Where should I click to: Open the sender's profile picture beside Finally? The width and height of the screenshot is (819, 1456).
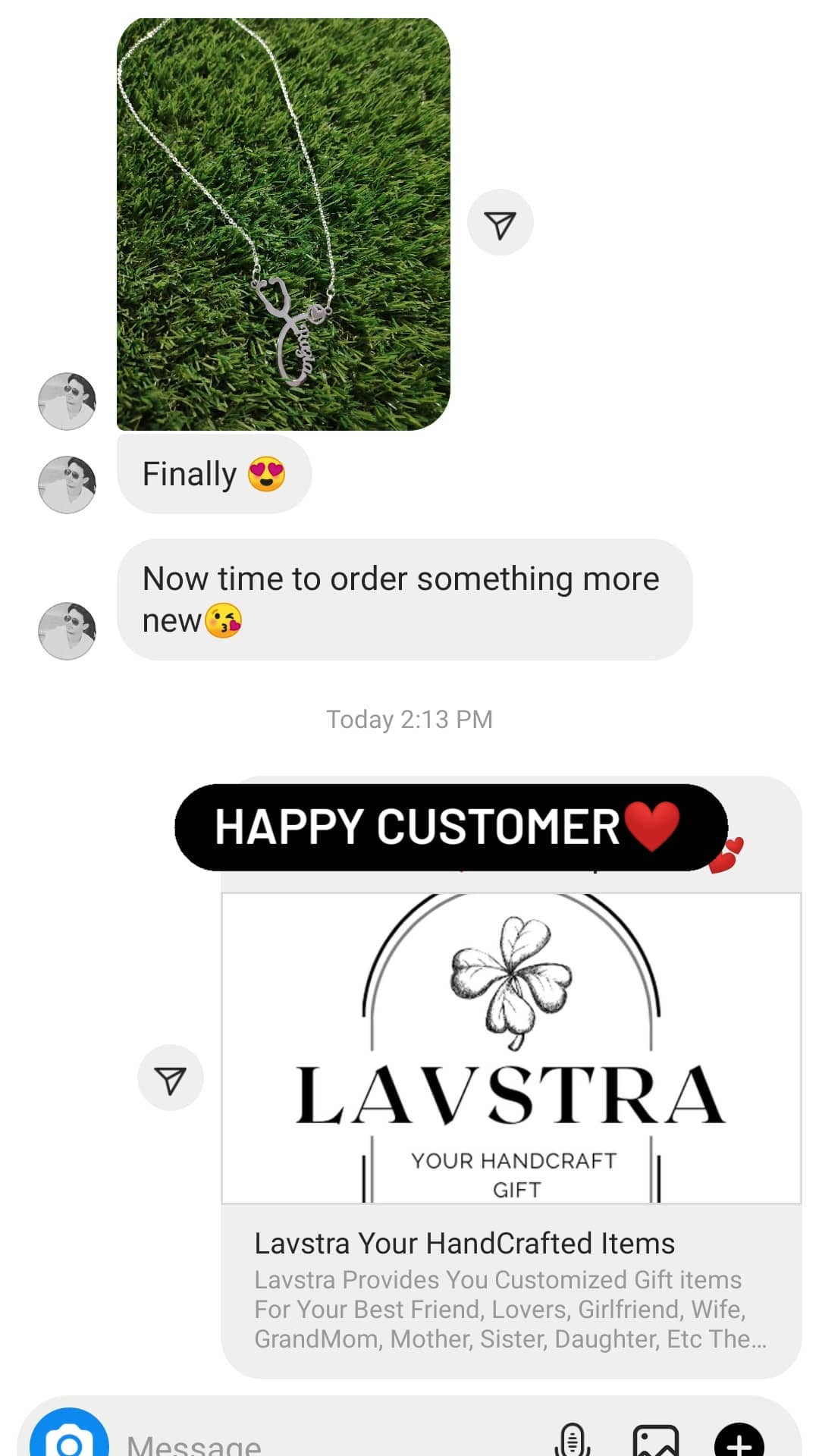[67, 485]
